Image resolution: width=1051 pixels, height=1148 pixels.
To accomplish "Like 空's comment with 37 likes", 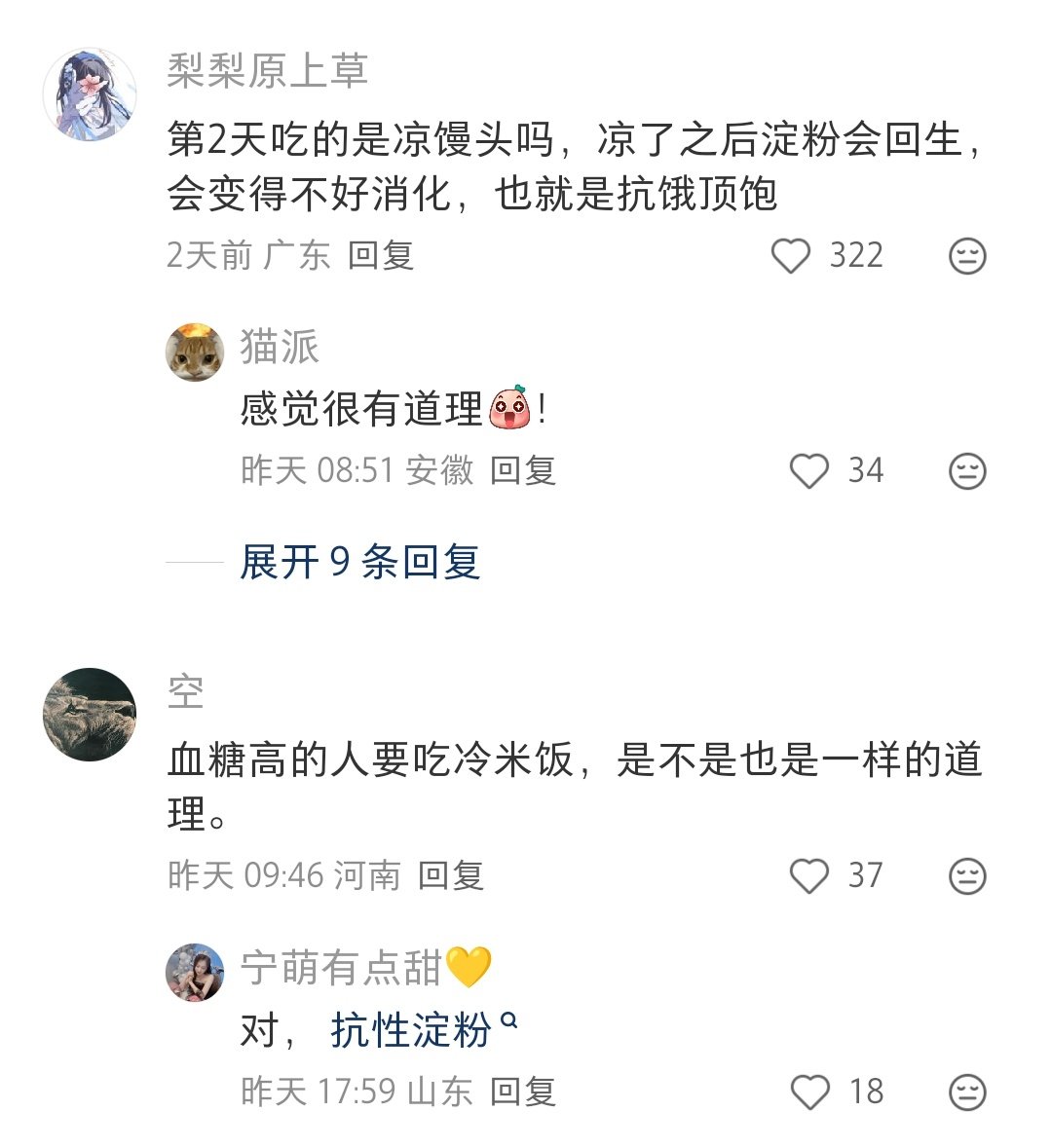I will pos(808,876).
